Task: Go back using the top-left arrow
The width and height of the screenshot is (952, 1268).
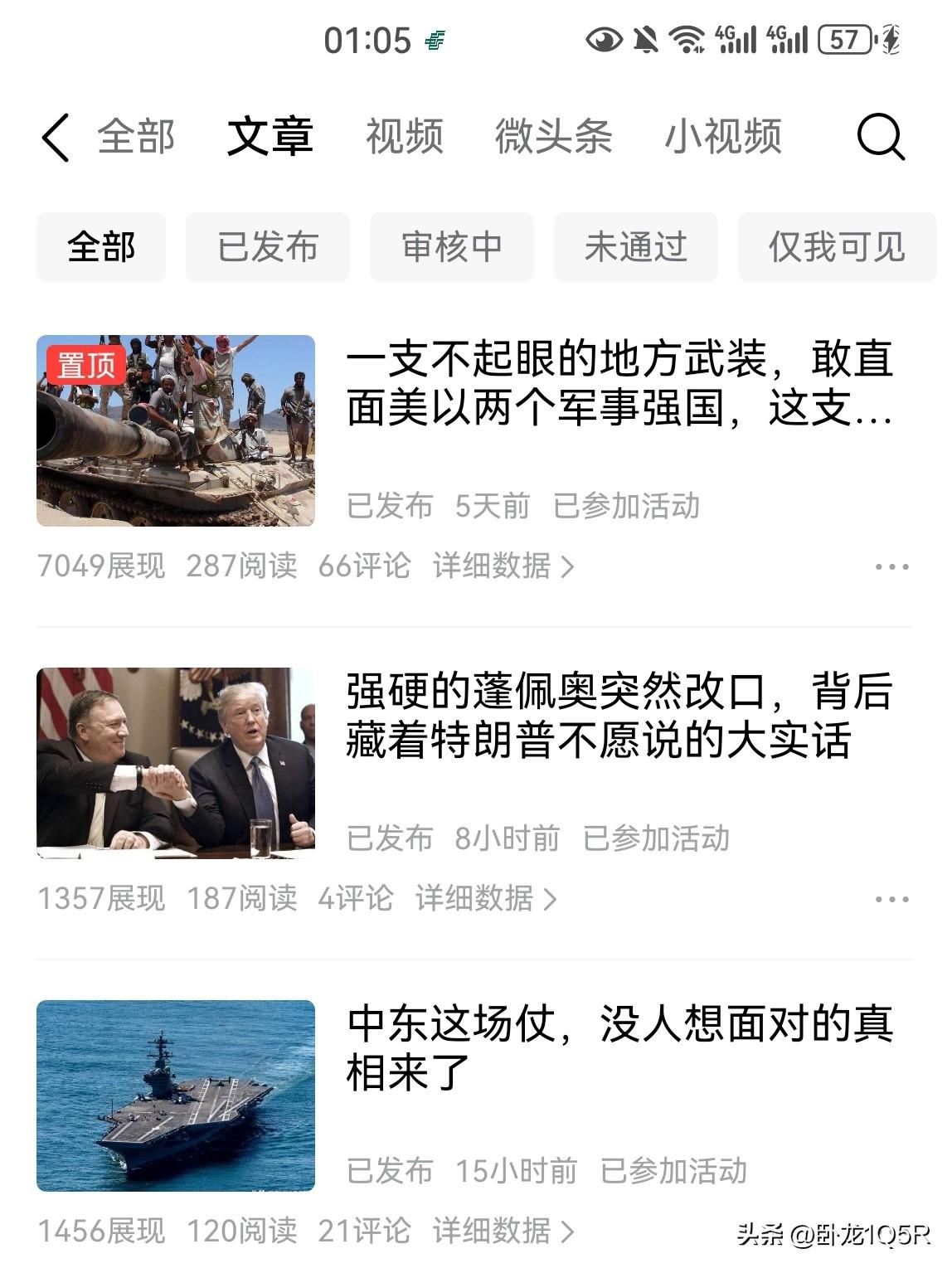Action: click(x=56, y=137)
